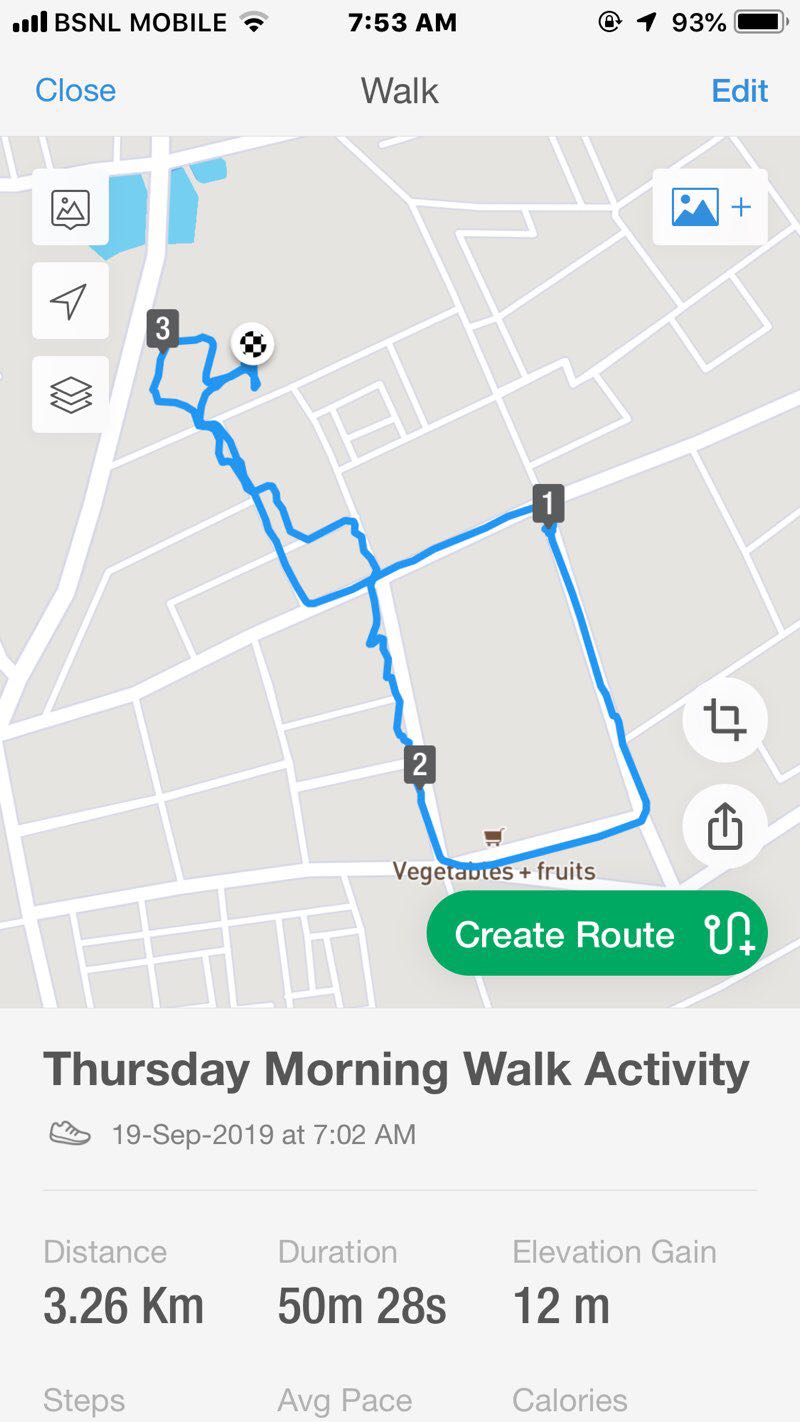Tap Edit to modify the activity
Image resolution: width=800 pixels, height=1422 pixels.
coord(739,91)
